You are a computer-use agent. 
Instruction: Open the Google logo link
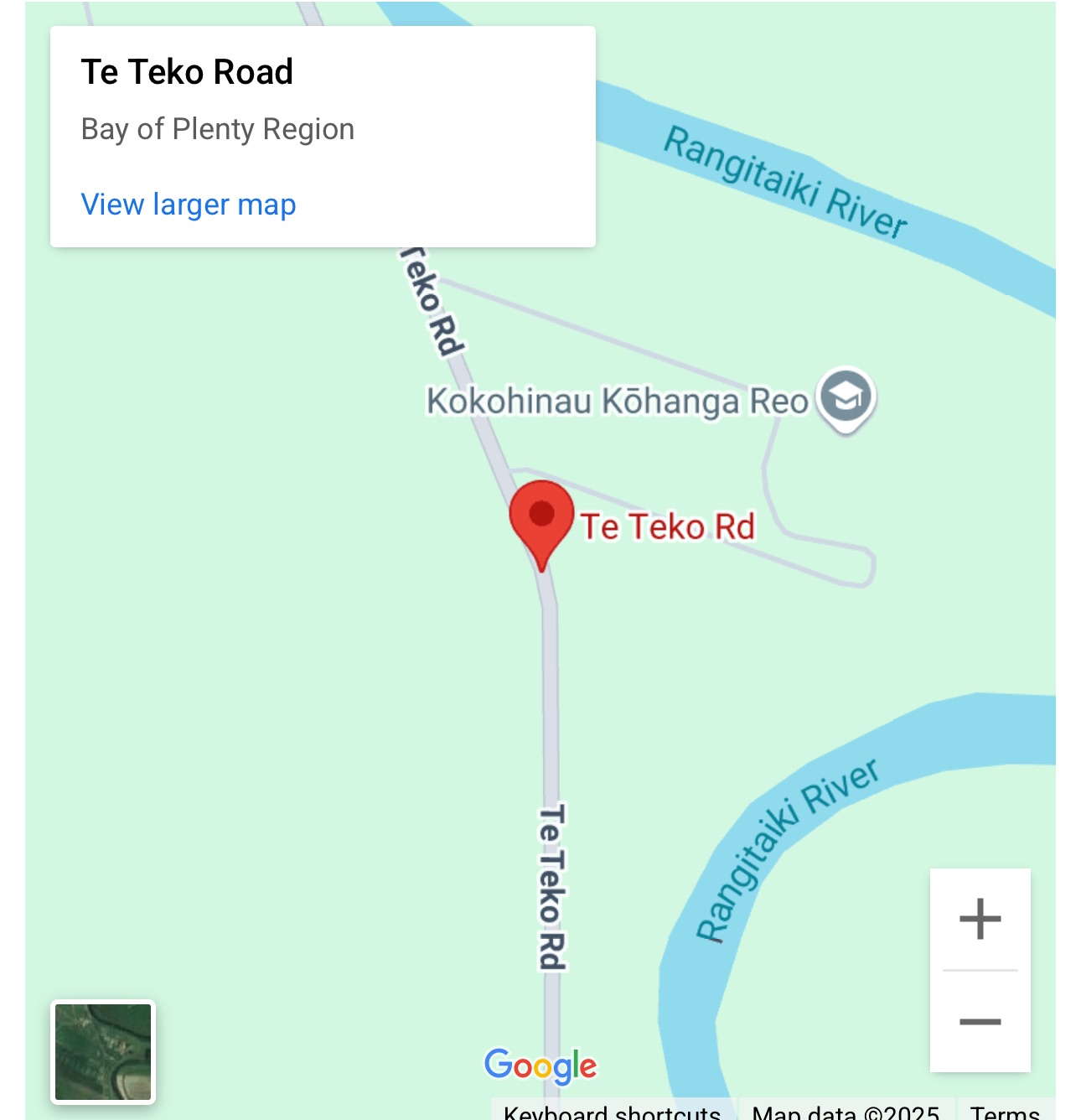coord(540,1065)
